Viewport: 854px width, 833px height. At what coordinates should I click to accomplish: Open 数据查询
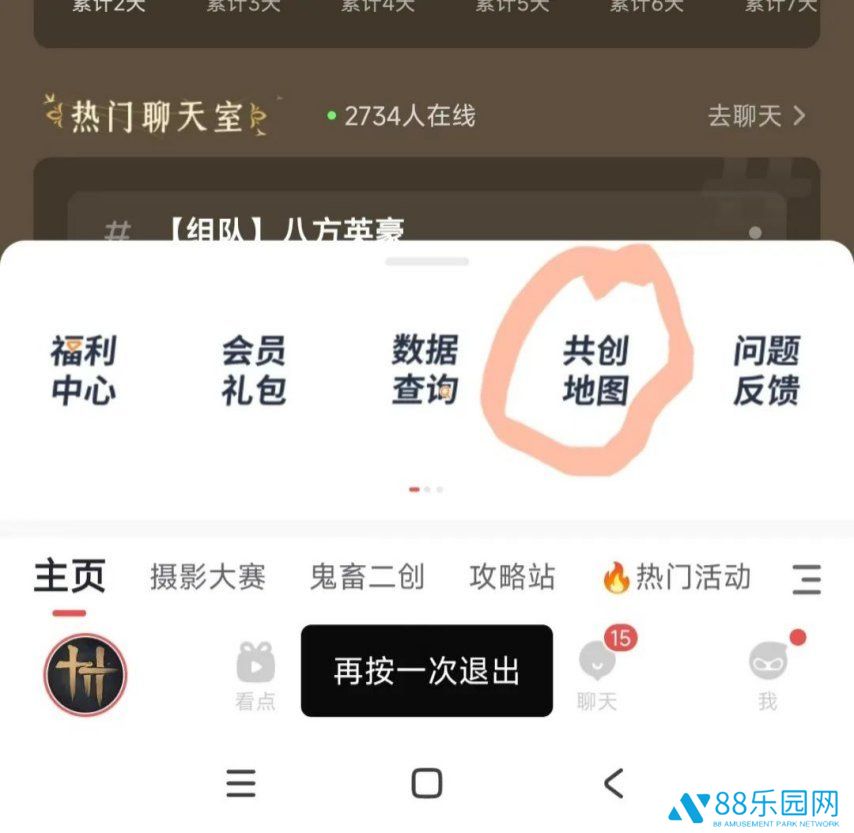point(424,370)
